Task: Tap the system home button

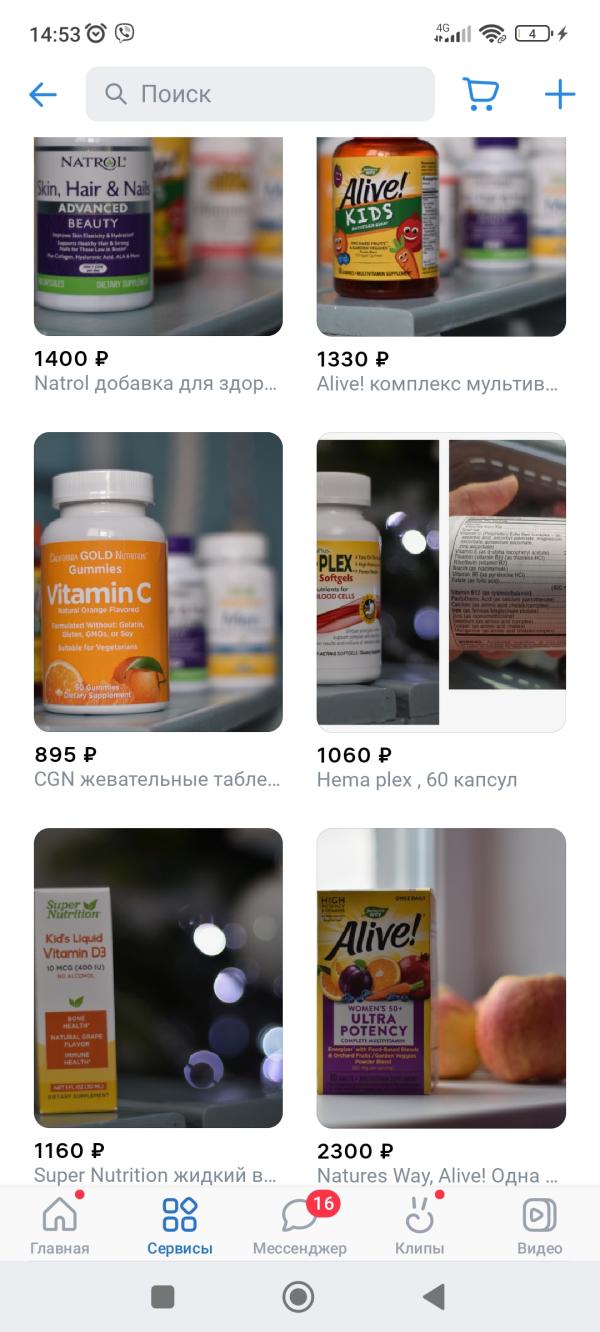Action: (x=298, y=1297)
